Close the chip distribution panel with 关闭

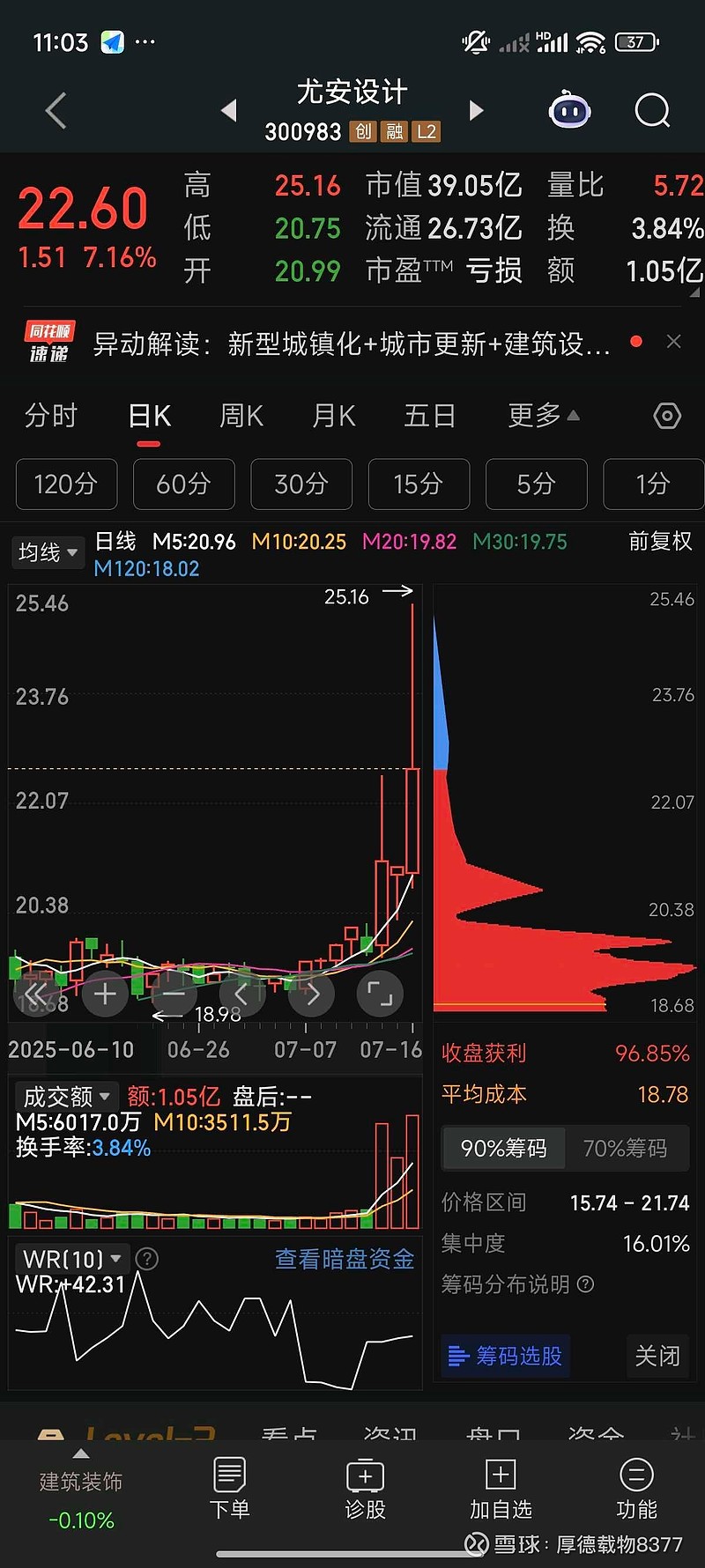657,1356
